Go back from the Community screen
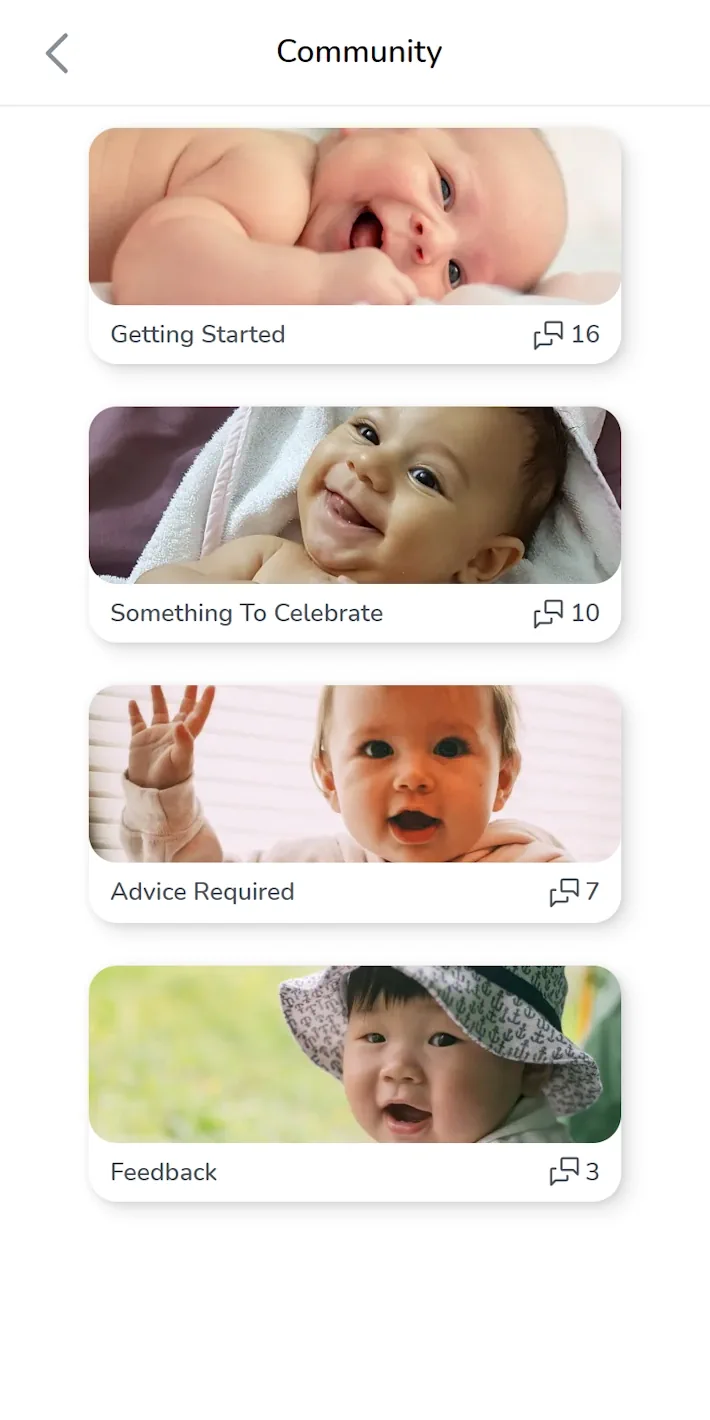Image resolution: width=710 pixels, height=1420 pixels. pos(57,53)
